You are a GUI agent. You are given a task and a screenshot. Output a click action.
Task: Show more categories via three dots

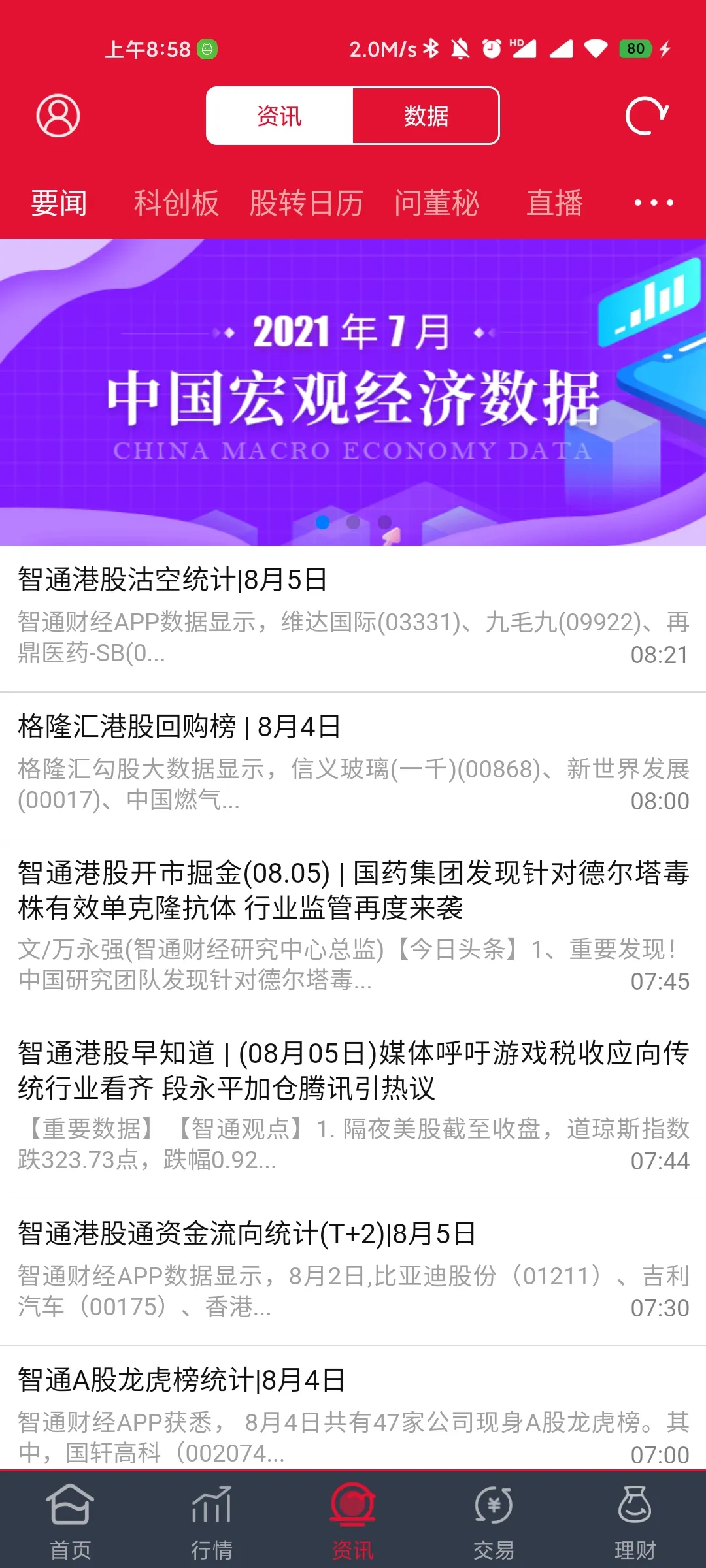pos(654,203)
